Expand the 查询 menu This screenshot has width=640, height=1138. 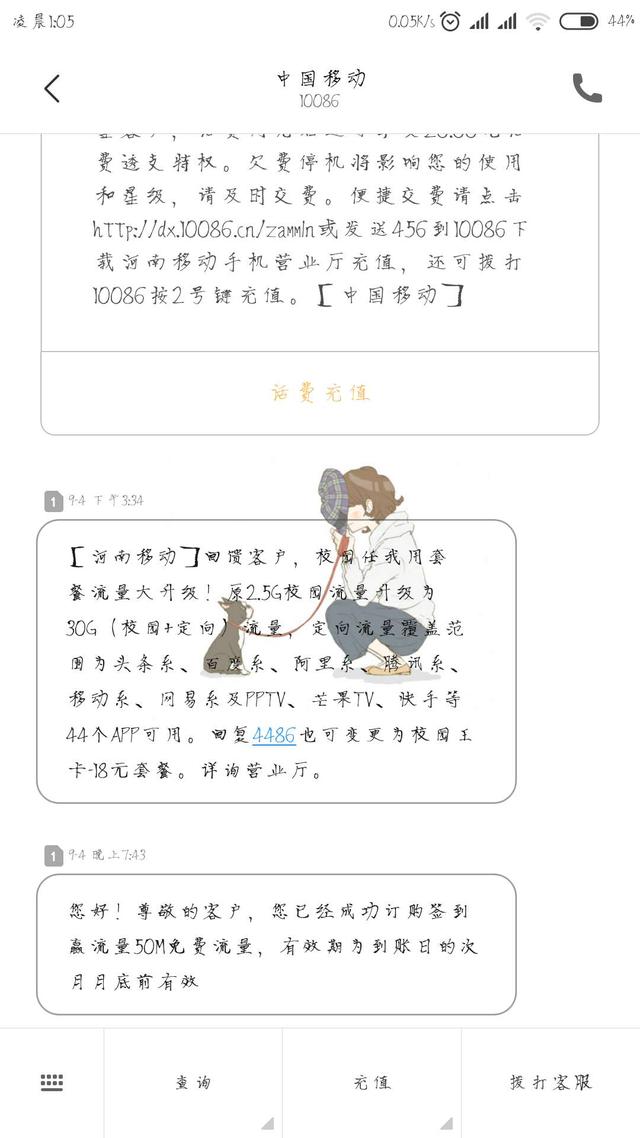click(193, 1083)
